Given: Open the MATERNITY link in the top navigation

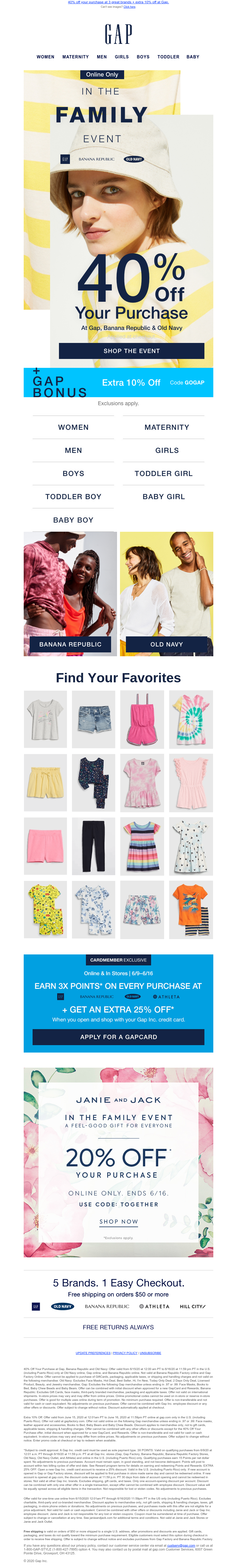Looking at the screenshot, I should [75, 57].
